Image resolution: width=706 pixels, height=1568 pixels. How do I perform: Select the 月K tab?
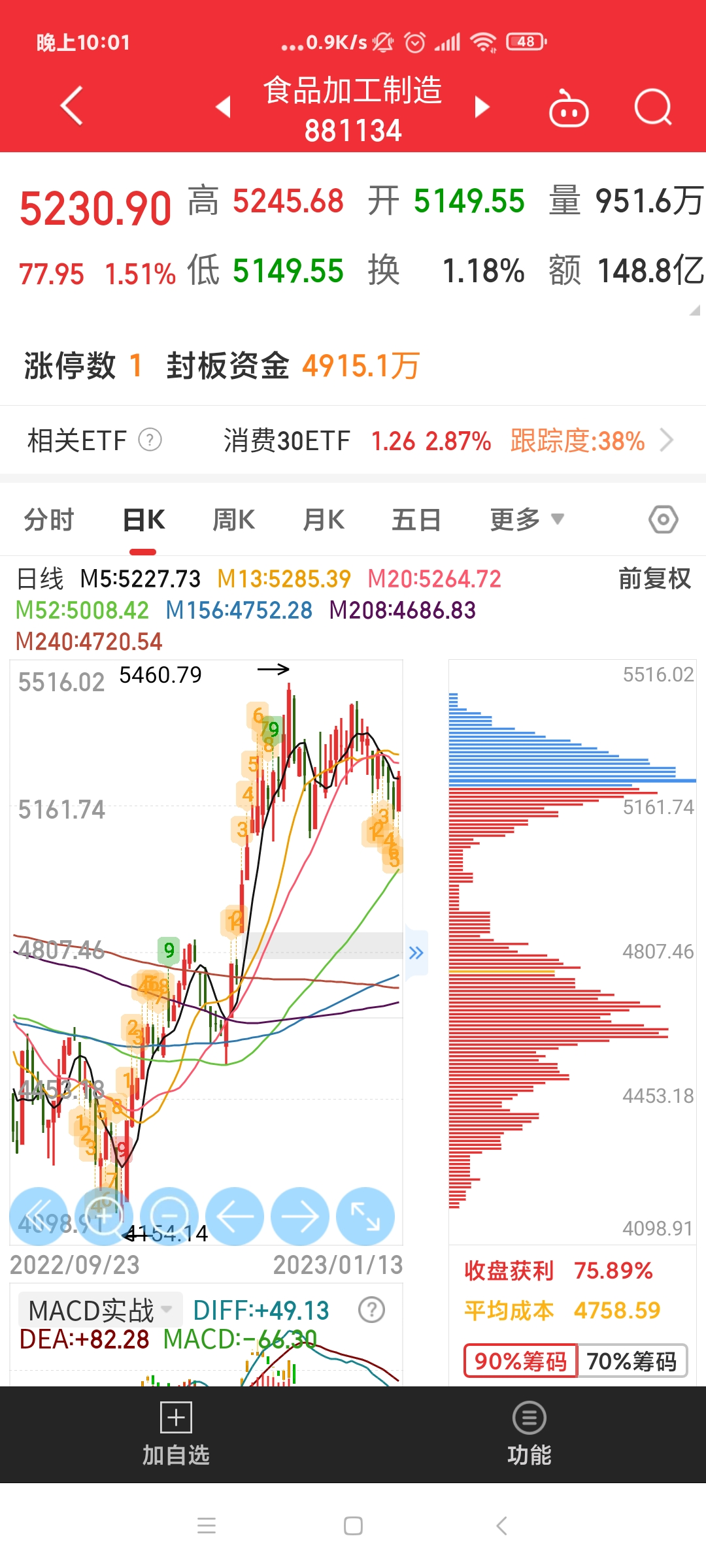(324, 521)
